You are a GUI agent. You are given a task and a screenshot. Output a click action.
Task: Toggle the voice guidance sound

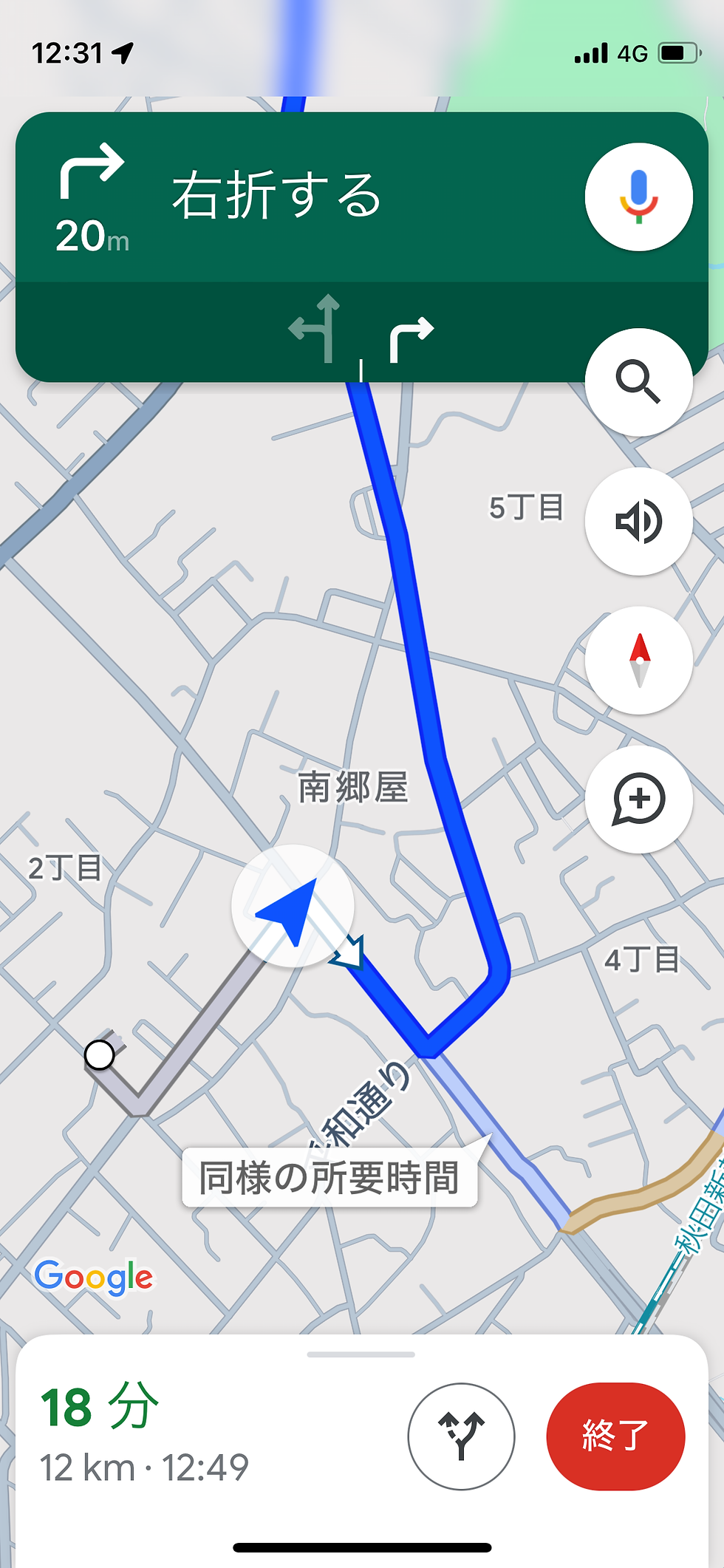pos(639,521)
